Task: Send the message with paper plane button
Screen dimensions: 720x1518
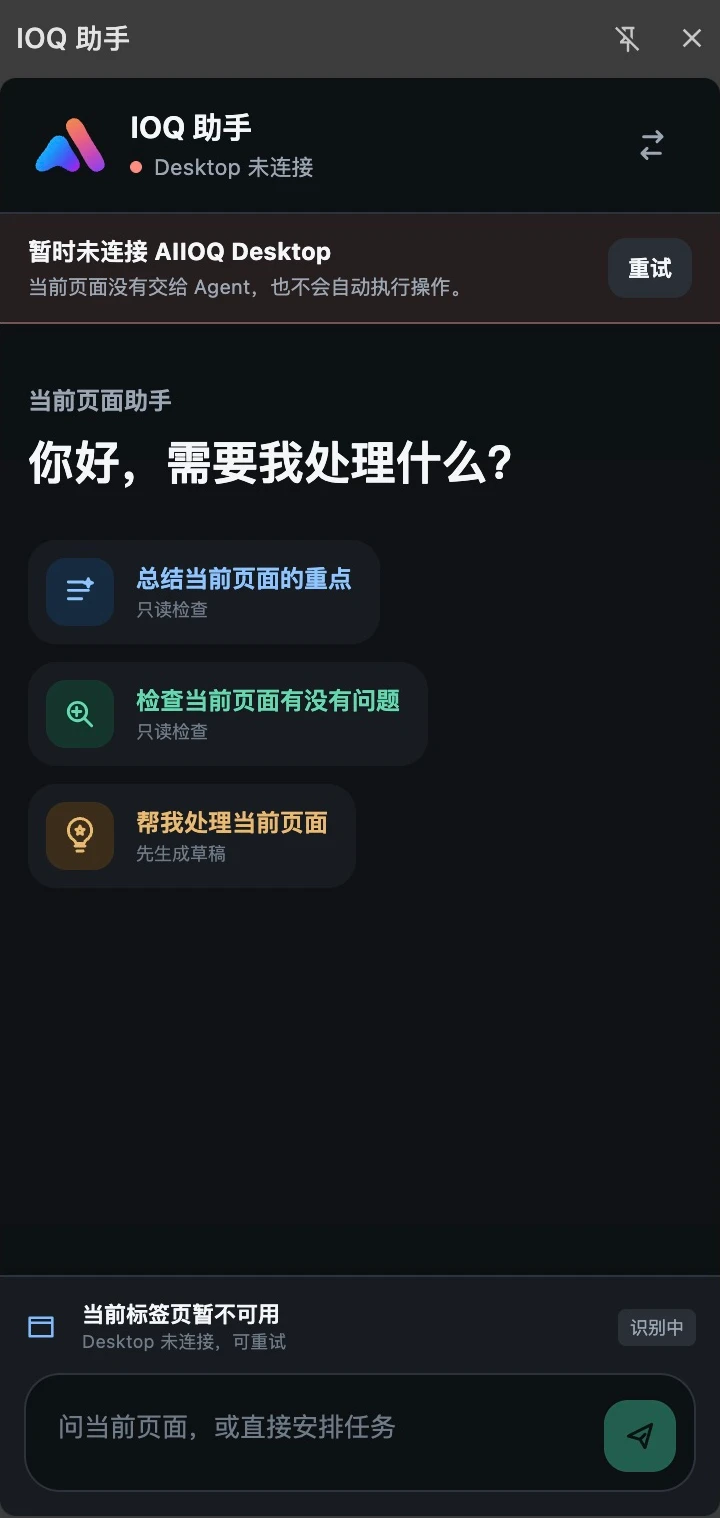Action: pos(640,1436)
